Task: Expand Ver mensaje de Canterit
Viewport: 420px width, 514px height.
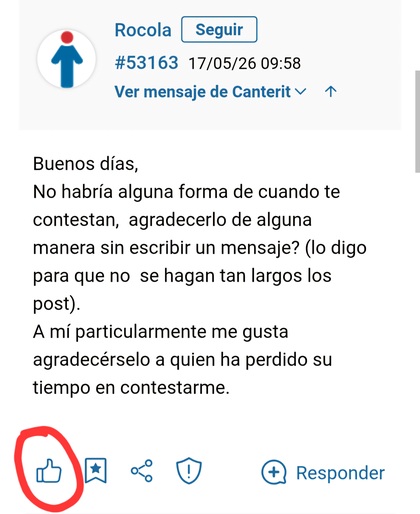Action: [210, 92]
